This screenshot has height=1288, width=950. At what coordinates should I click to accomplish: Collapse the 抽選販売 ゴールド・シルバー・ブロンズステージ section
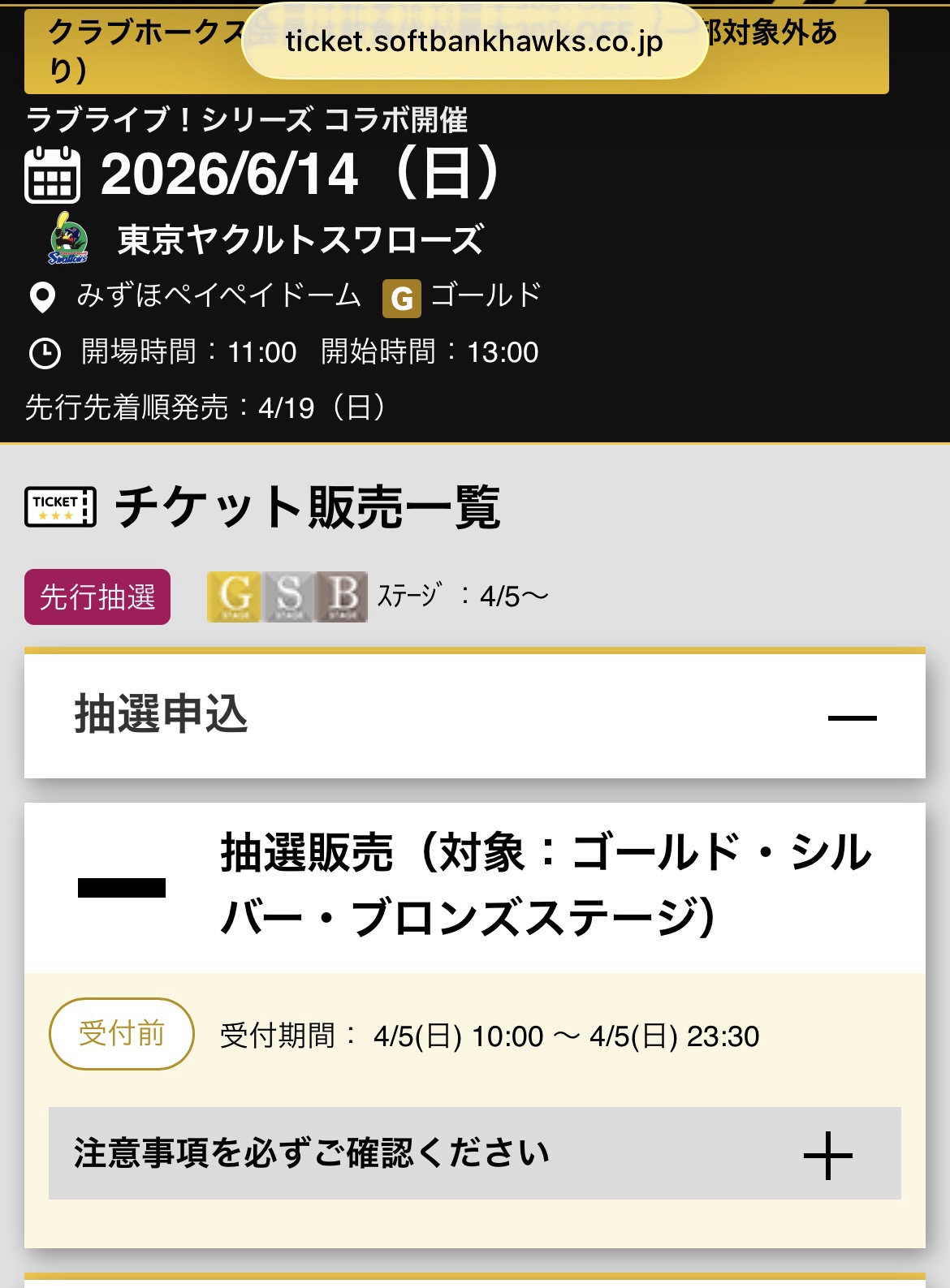click(x=122, y=888)
